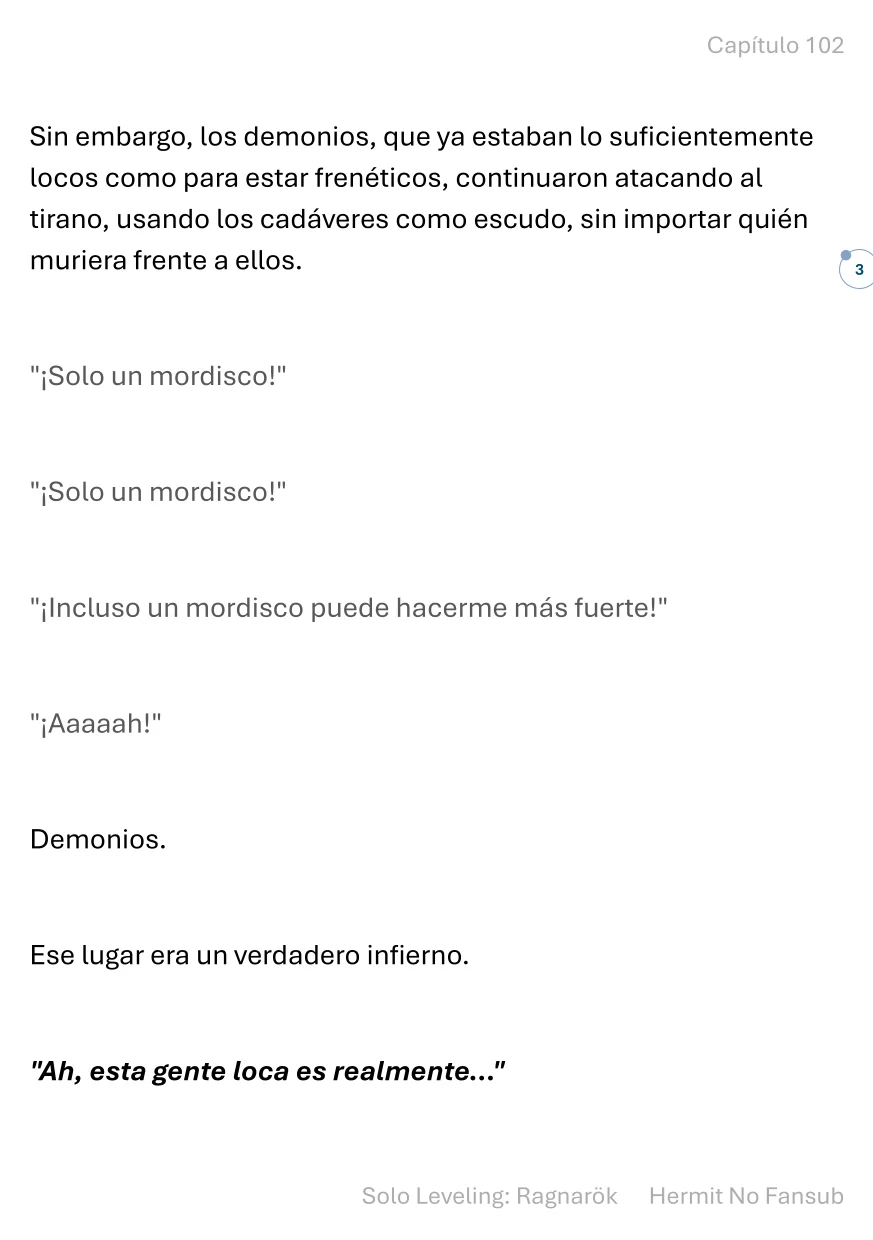Screen dimensions: 873x1240
Task: Open the 3 comments bubble beside the paragraph
Action: [x=857, y=269]
